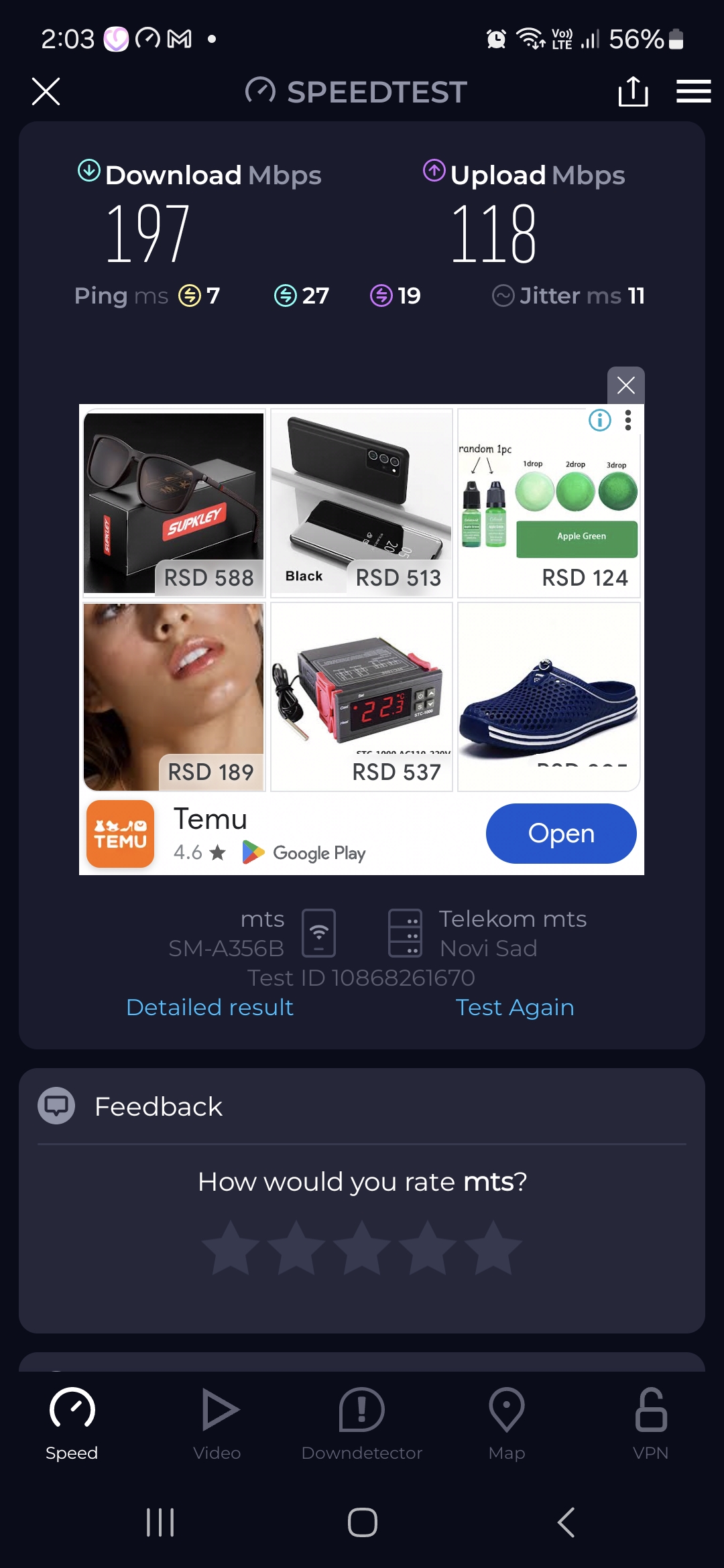This screenshot has height=1568, width=724.
Task: Rate mts five stars
Action: pyautogui.click(x=493, y=1248)
